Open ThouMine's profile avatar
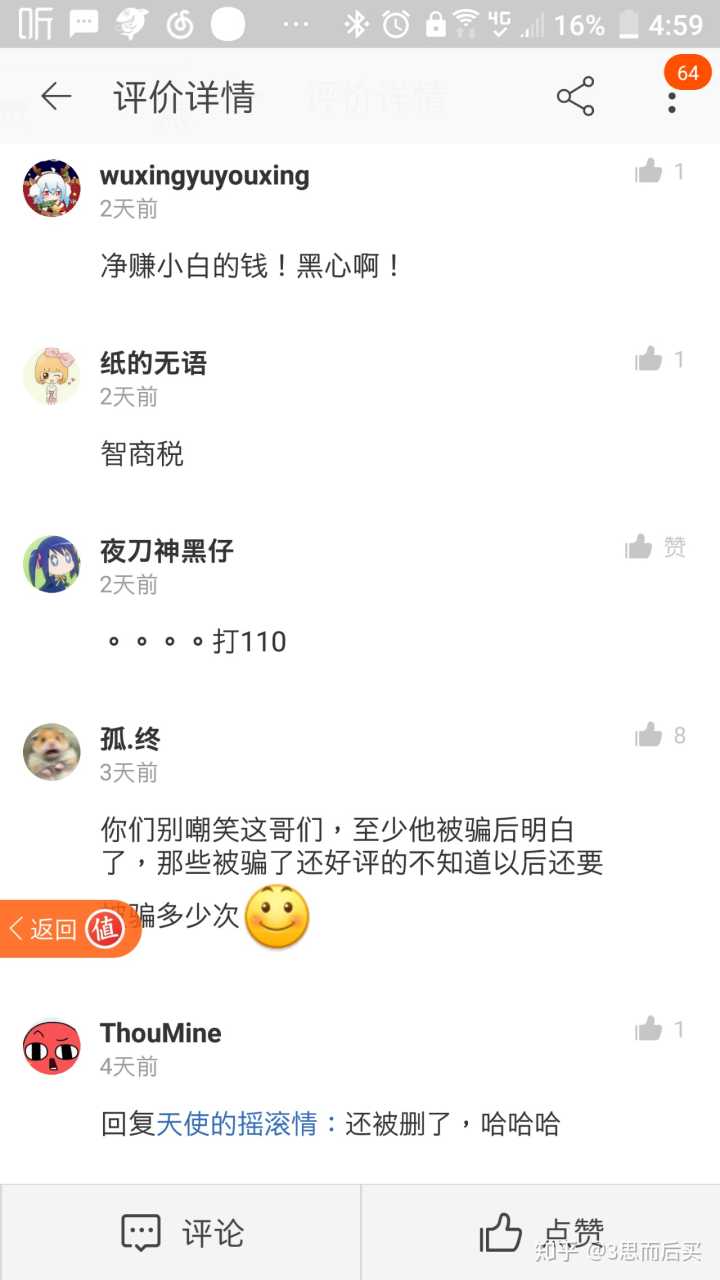720x1280 pixels. (x=52, y=1046)
